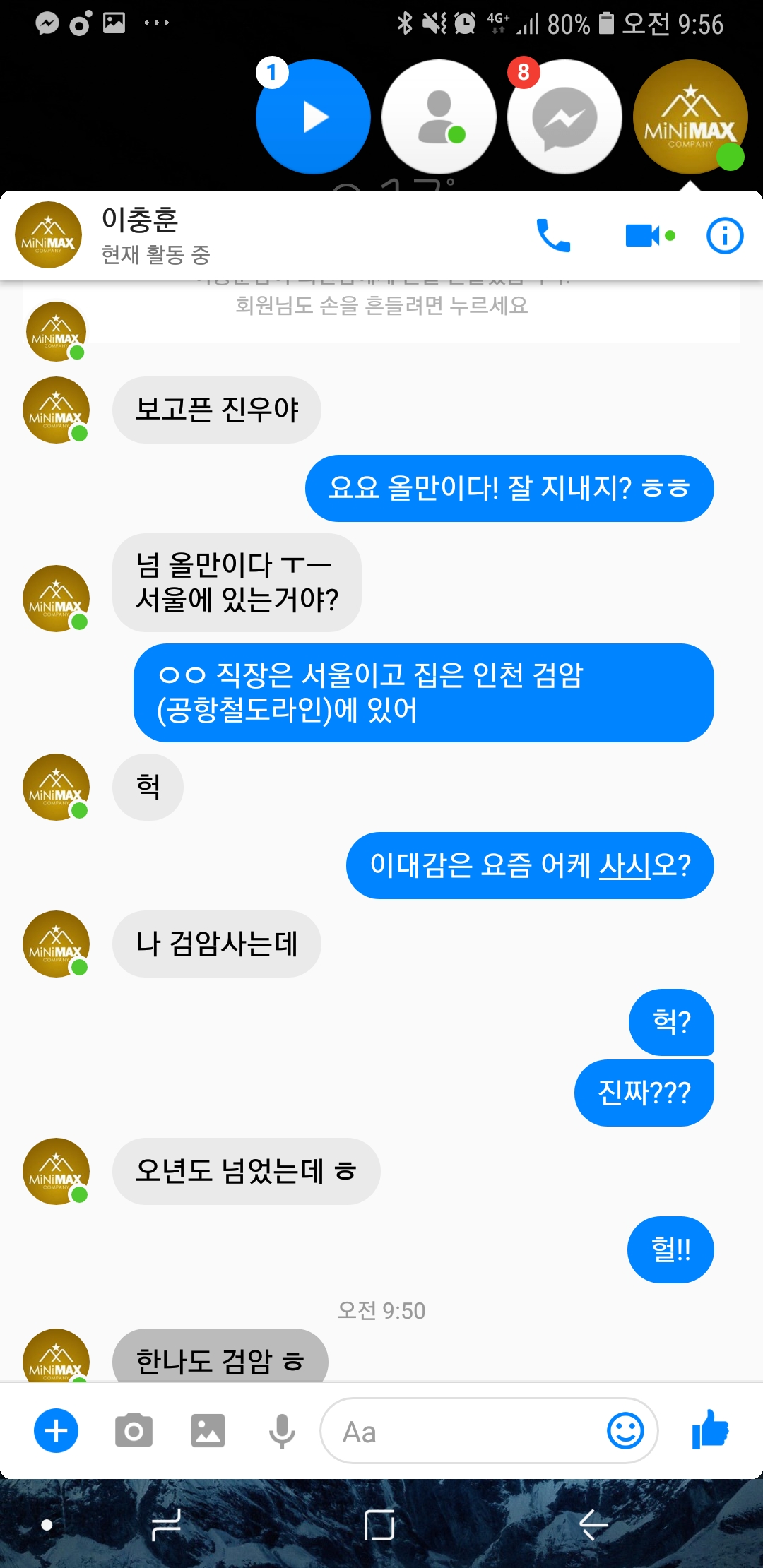
Task: Send a thumbs-up like
Action: 711,1430
